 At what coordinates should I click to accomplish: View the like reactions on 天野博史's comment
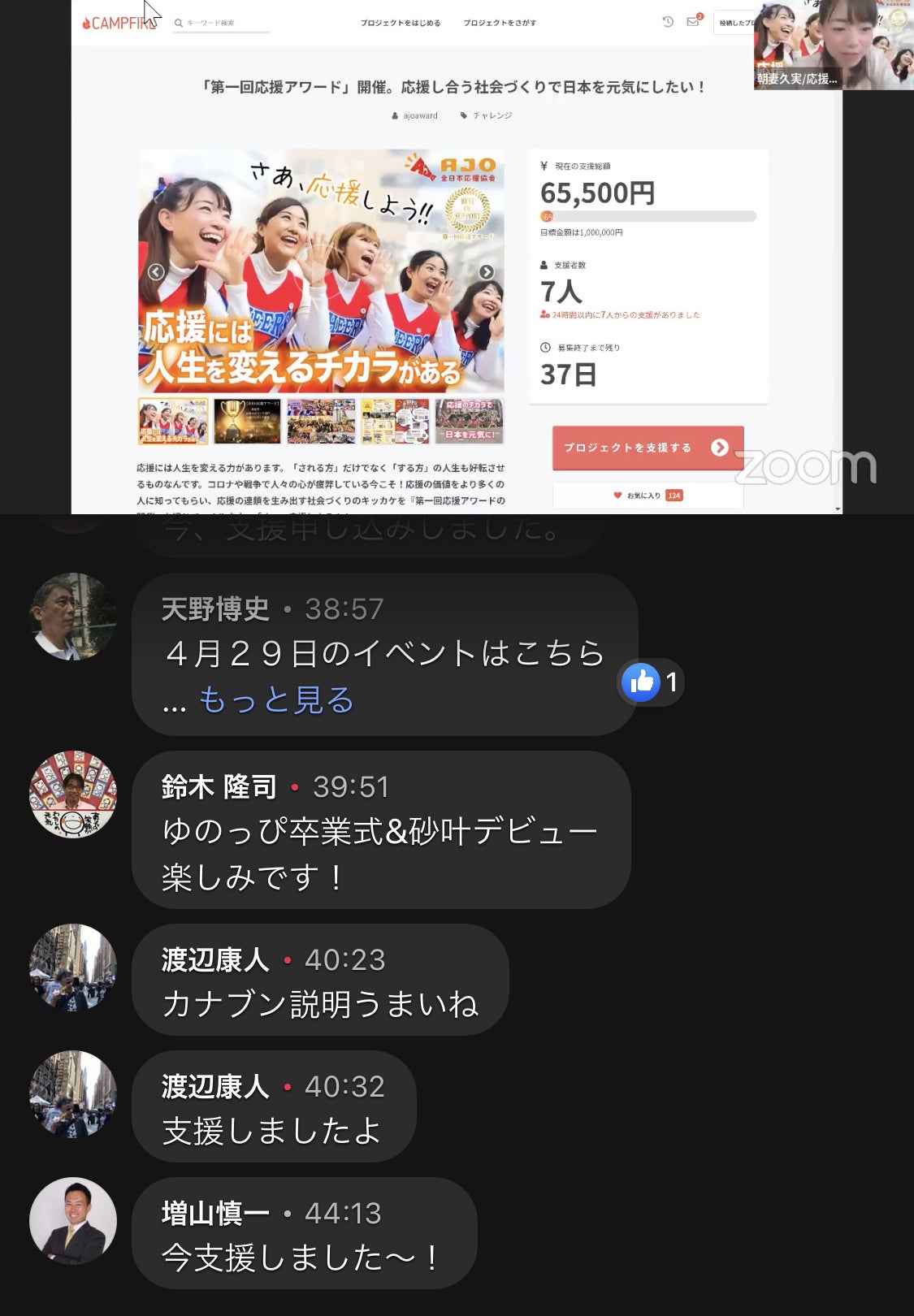(x=651, y=682)
